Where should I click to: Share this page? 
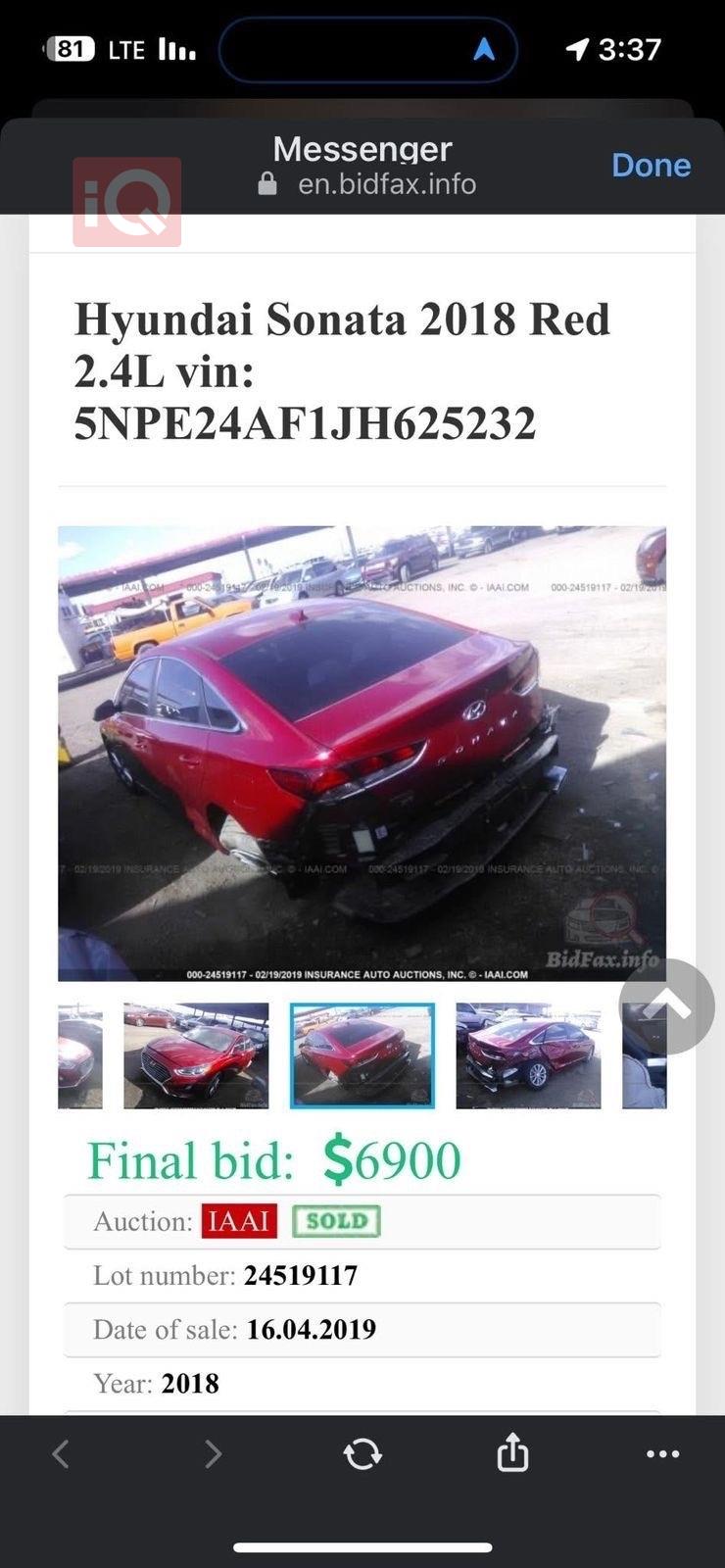click(x=512, y=1453)
